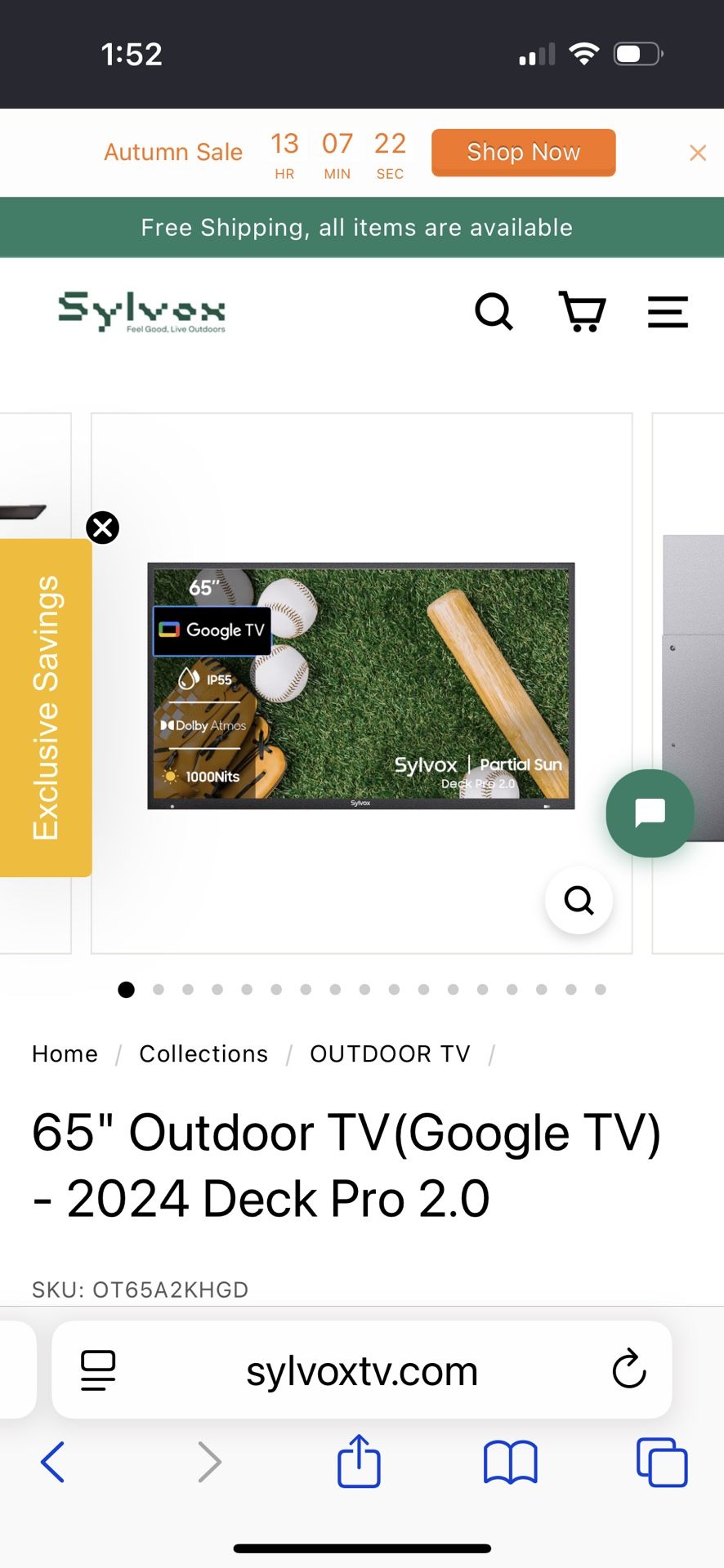Open Safari bookmarks

[510, 1461]
